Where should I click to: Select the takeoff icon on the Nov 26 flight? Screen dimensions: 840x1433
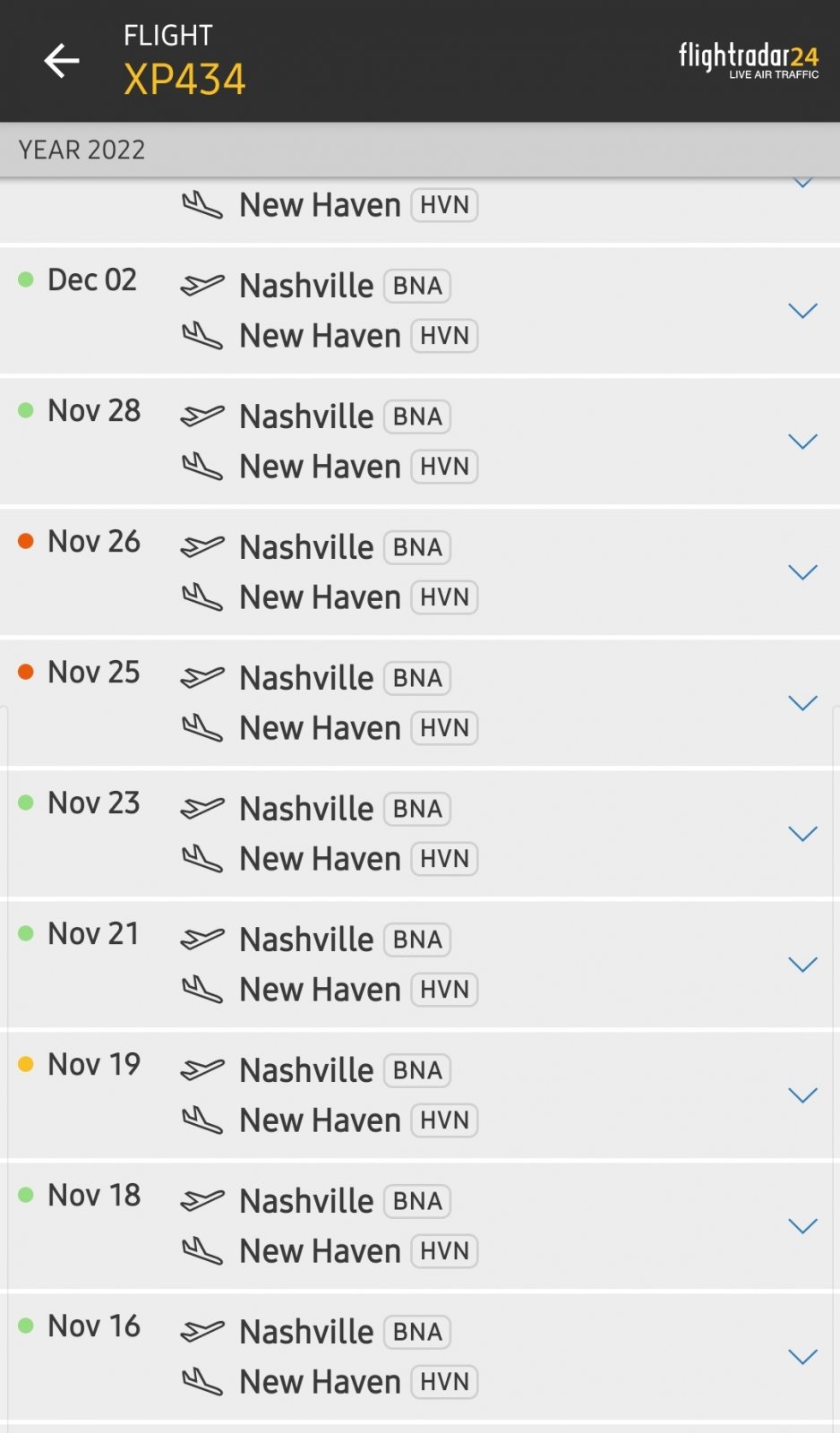(204, 545)
